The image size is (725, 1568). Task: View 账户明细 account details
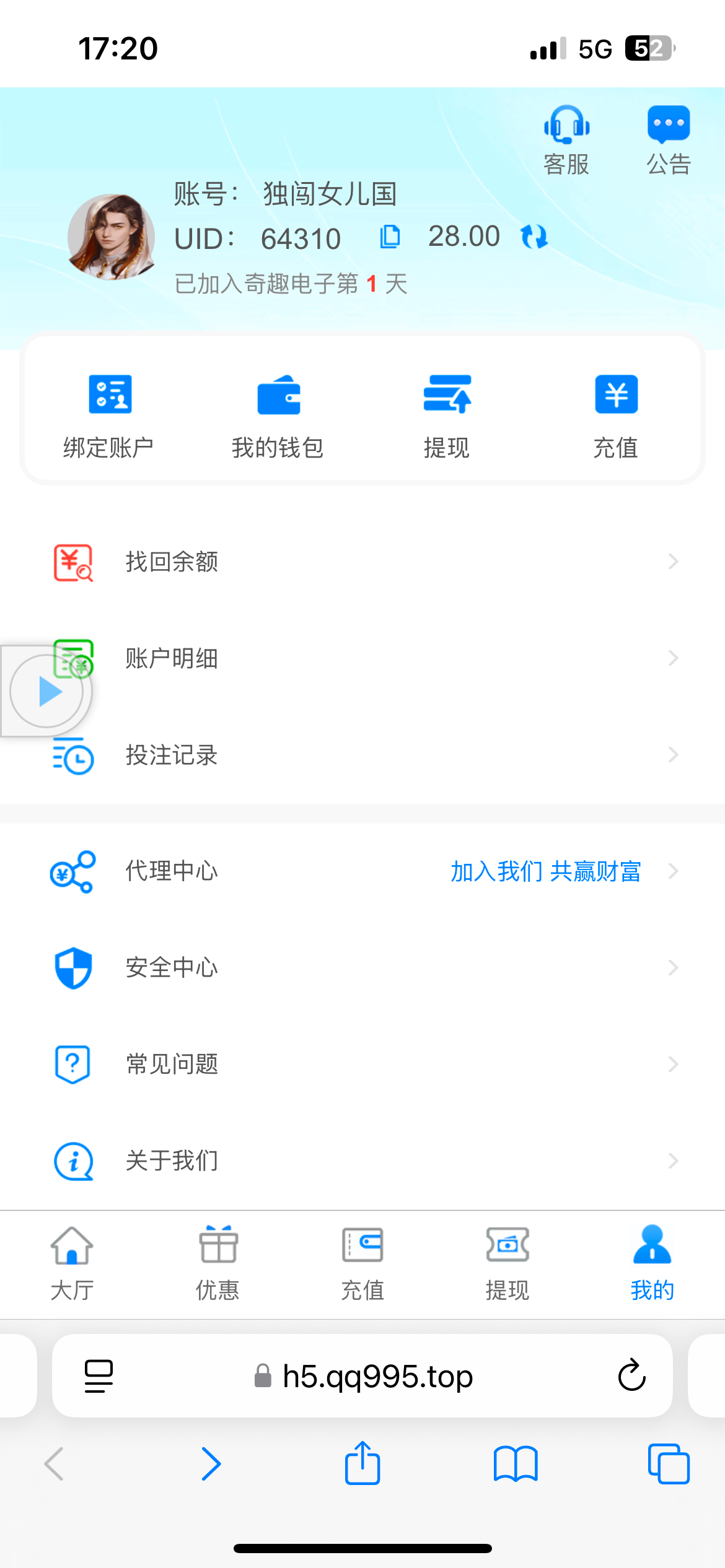(x=362, y=658)
